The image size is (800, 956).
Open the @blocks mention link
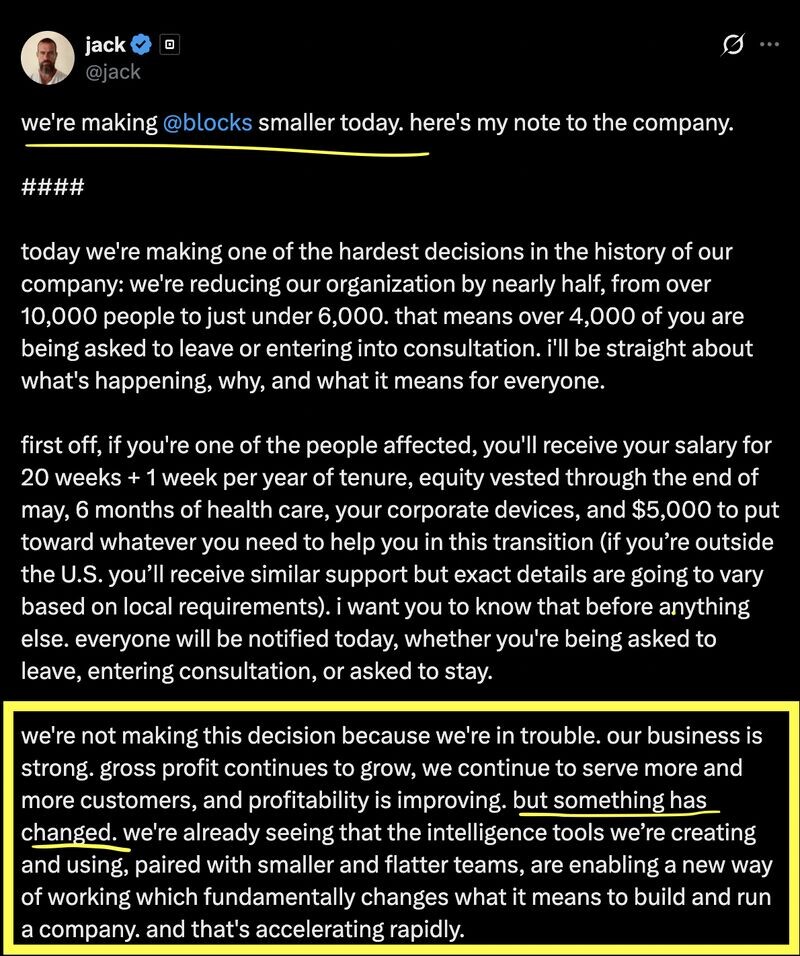point(207,123)
